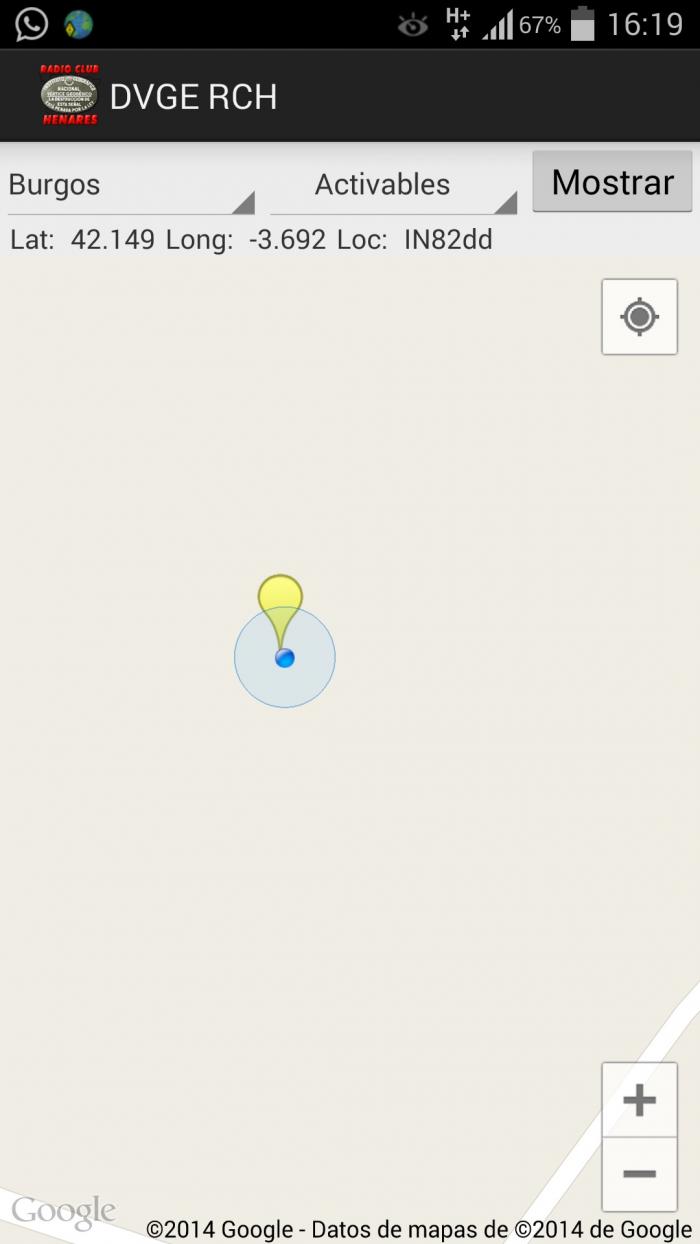Tap the Mostrar button
The image size is (700, 1244).
(612, 182)
